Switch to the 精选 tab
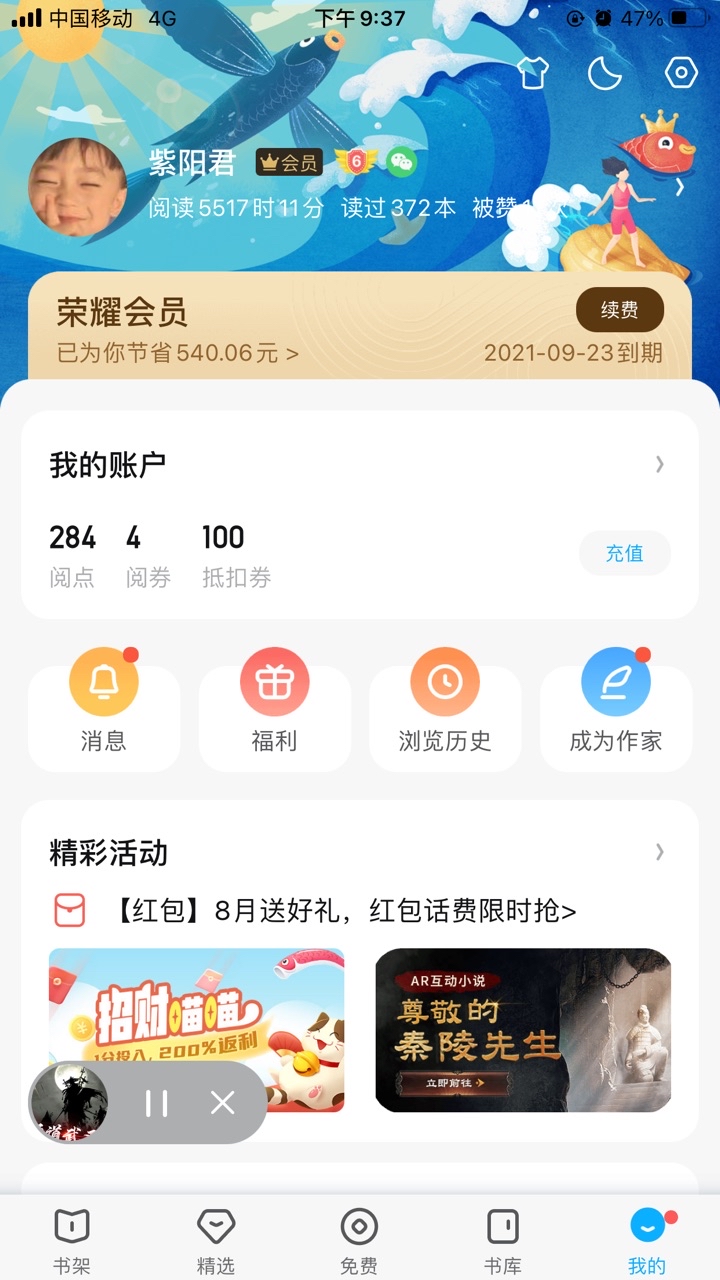Image resolution: width=720 pixels, height=1280 pixels. (215, 1238)
